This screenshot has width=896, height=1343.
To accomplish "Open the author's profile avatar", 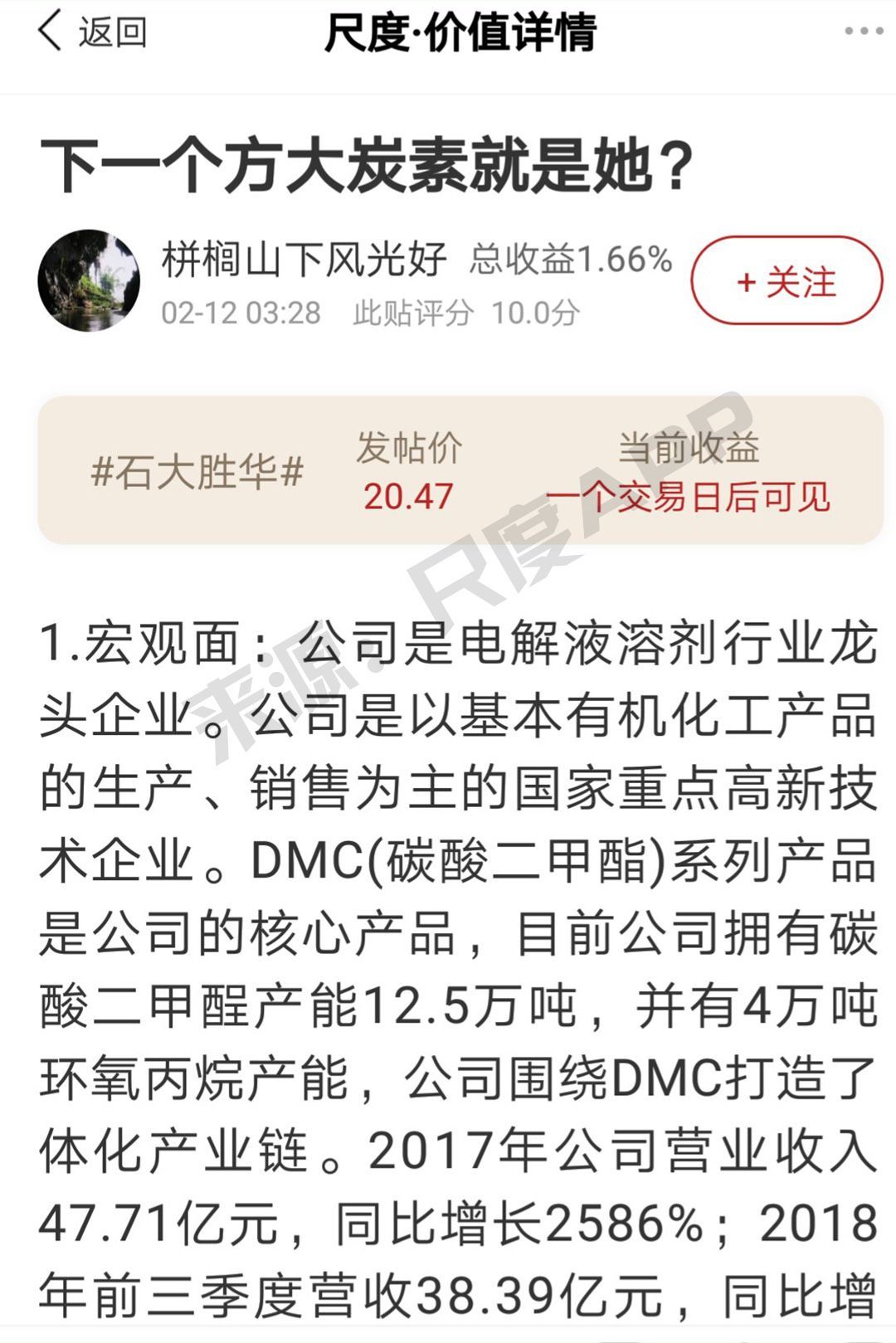I will 89,281.
